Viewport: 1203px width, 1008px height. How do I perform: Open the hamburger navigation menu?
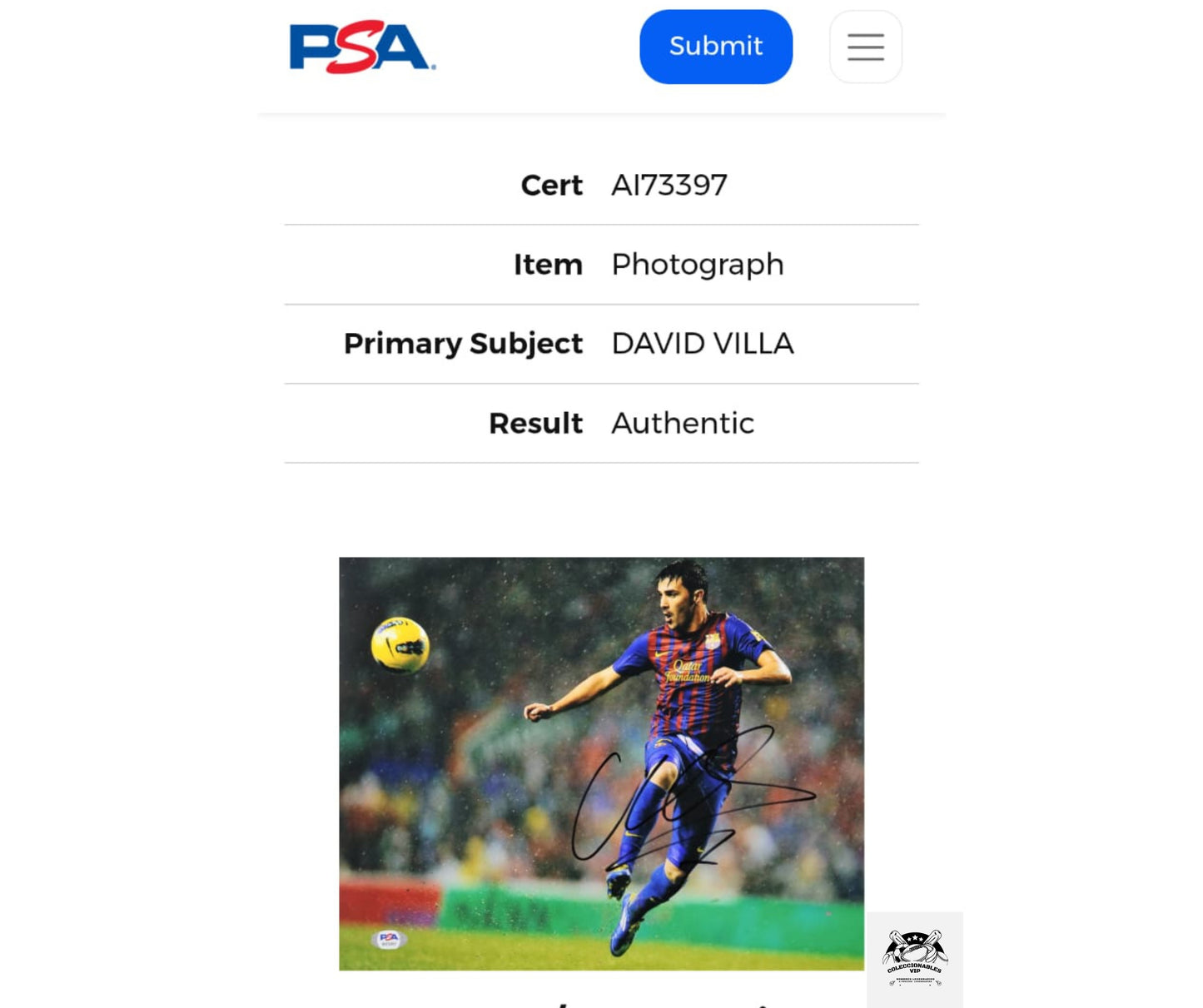tap(865, 47)
